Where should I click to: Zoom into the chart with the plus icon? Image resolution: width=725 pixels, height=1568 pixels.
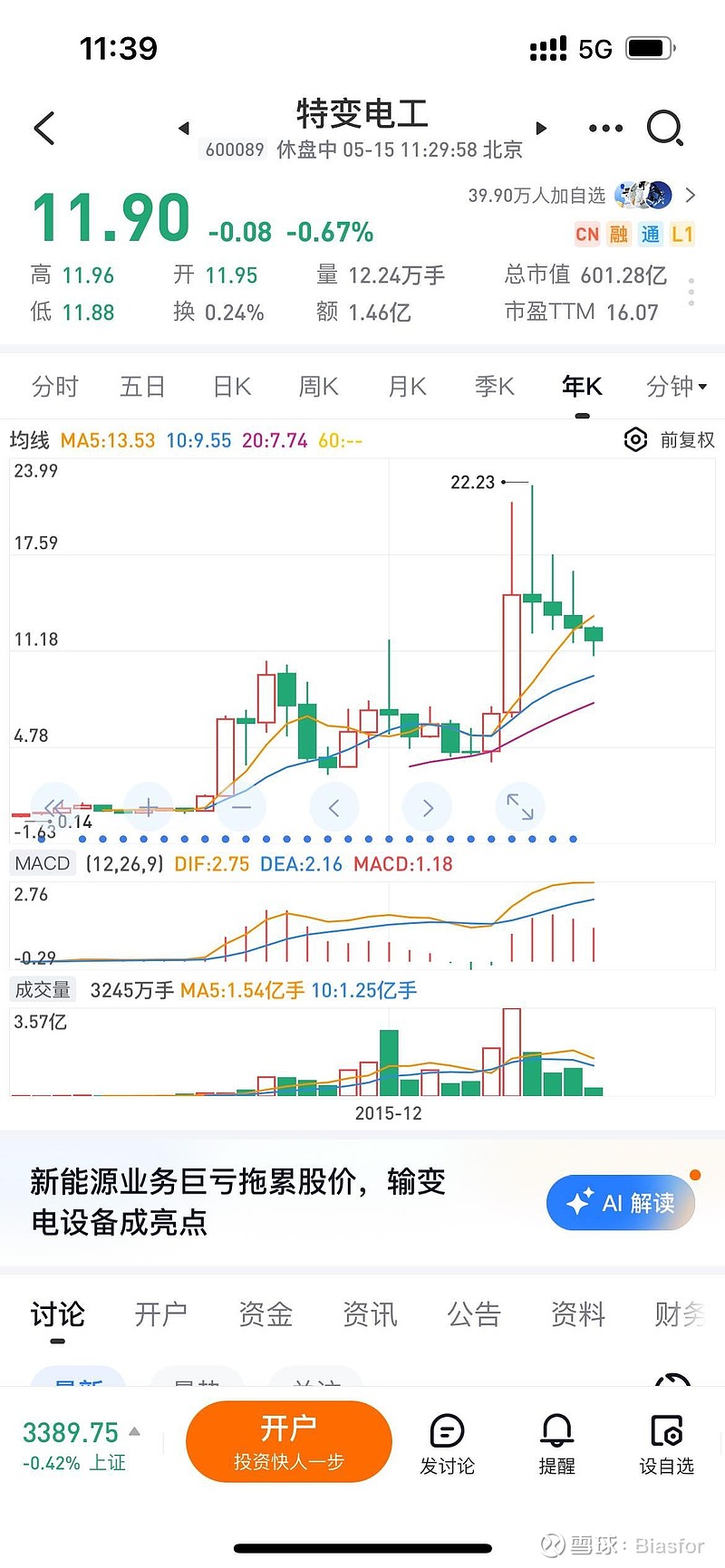click(x=148, y=806)
